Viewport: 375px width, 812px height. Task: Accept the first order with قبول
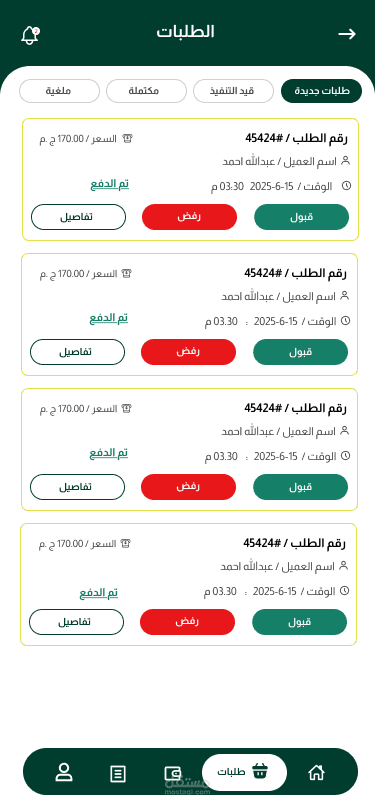coord(301,217)
